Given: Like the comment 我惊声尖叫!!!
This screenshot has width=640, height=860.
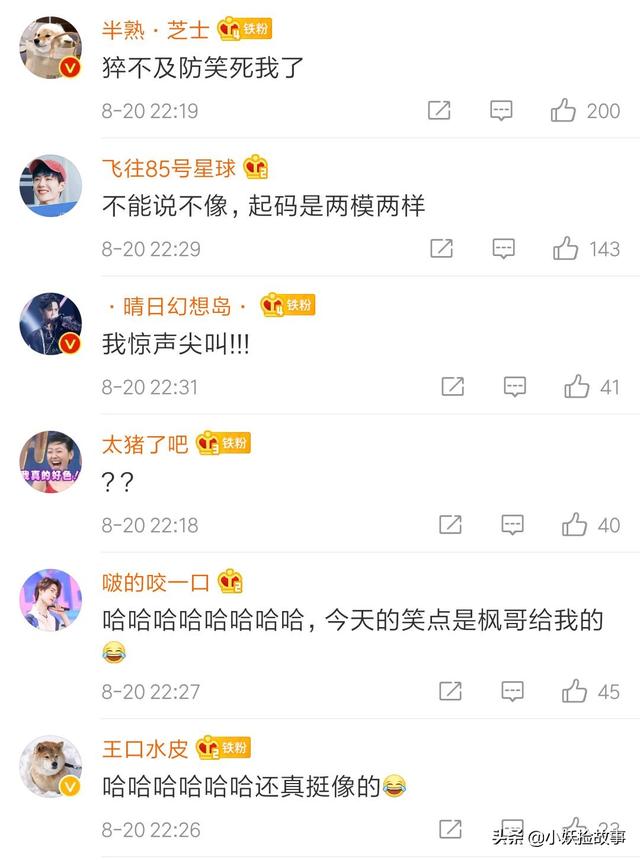Looking at the screenshot, I should [x=576, y=386].
